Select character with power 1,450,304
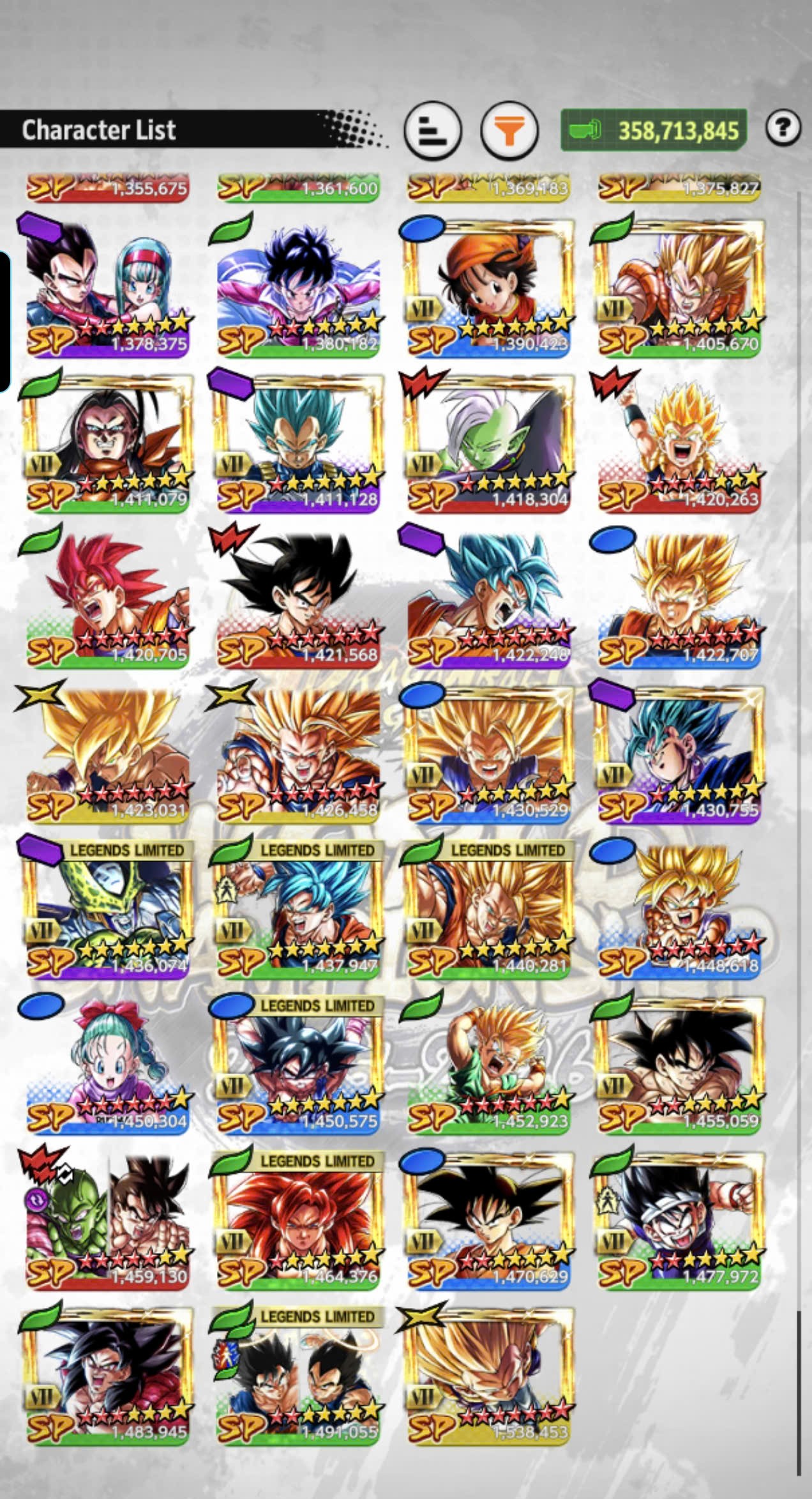 pyautogui.click(x=108, y=1064)
